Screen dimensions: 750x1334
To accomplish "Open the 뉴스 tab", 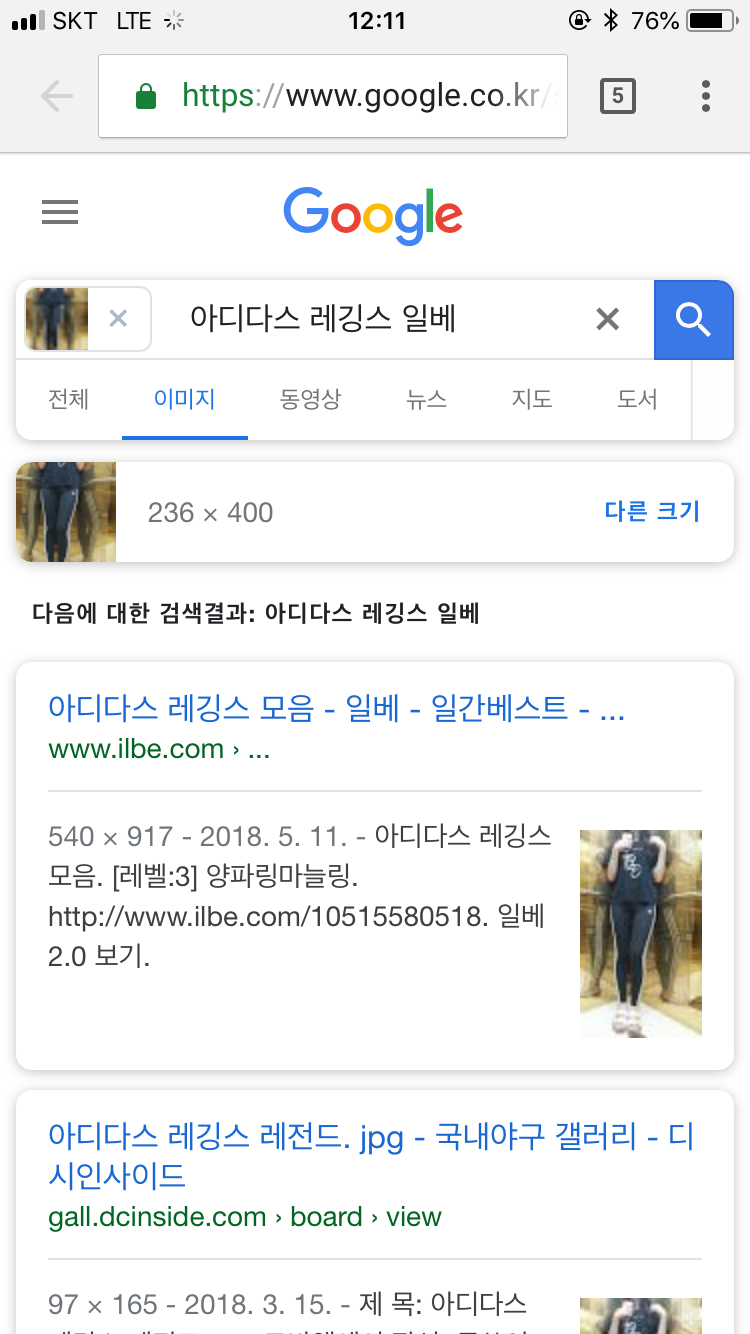I will tap(426, 400).
